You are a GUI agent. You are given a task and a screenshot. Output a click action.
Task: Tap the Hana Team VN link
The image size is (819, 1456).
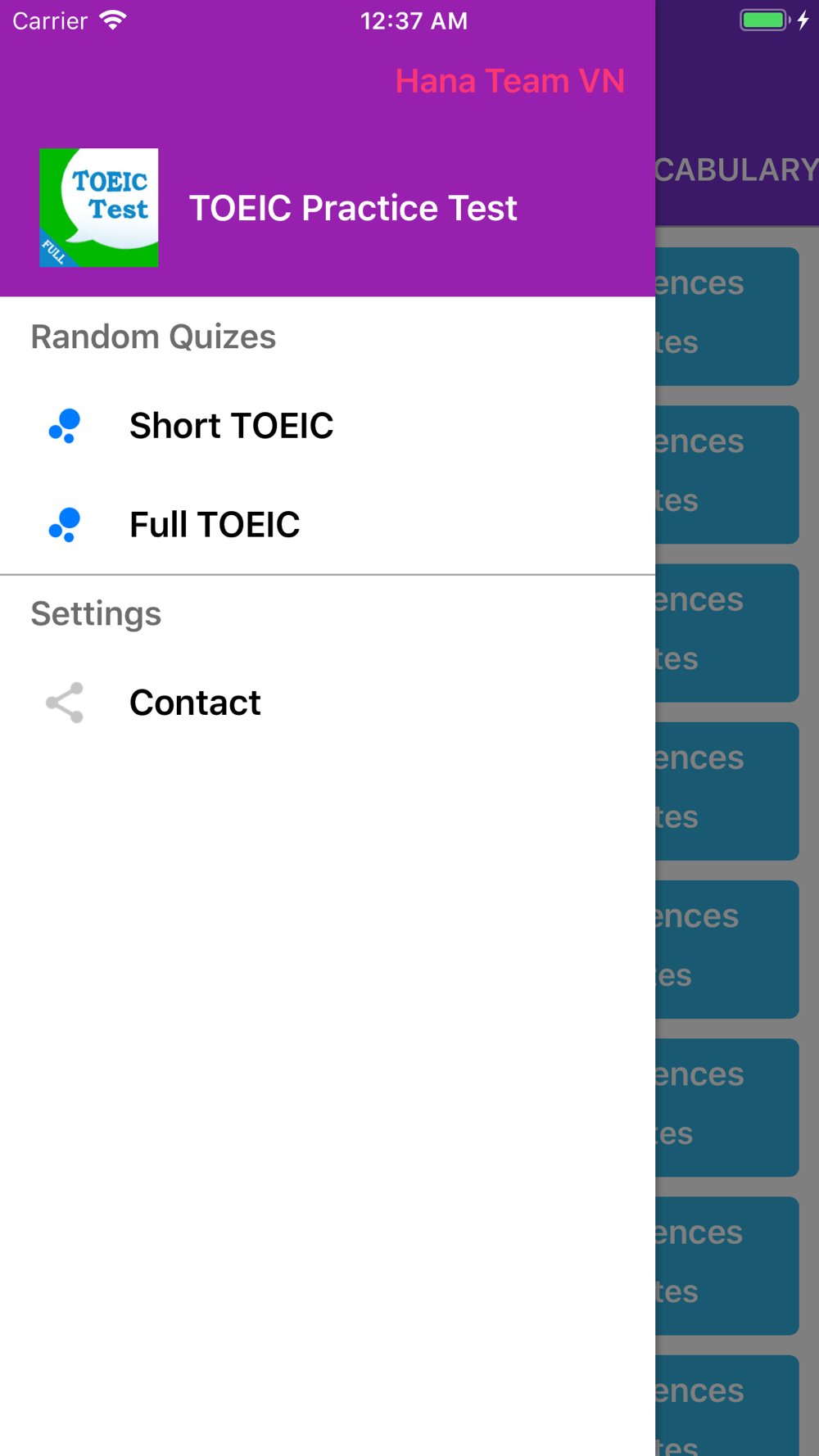[509, 81]
